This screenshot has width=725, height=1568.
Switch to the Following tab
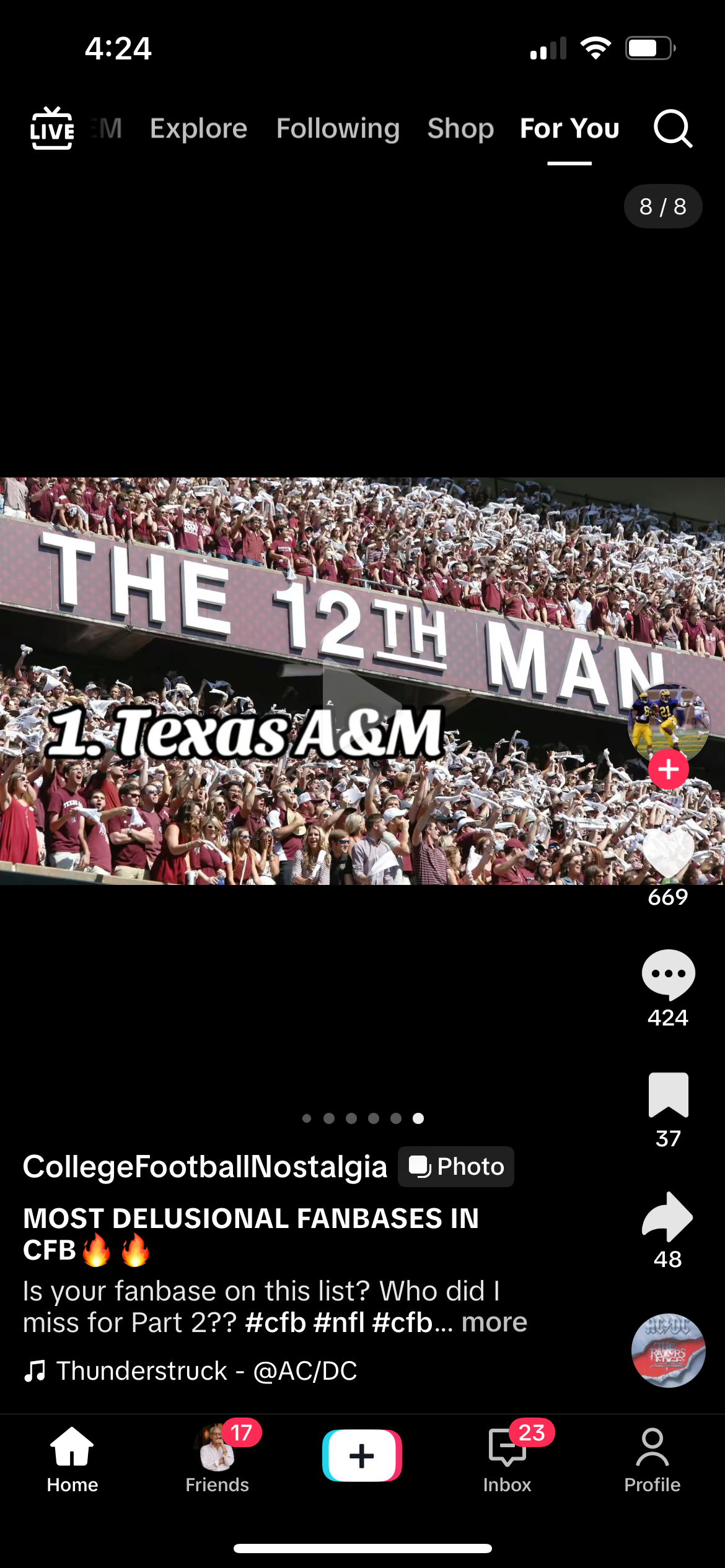(x=338, y=128)
